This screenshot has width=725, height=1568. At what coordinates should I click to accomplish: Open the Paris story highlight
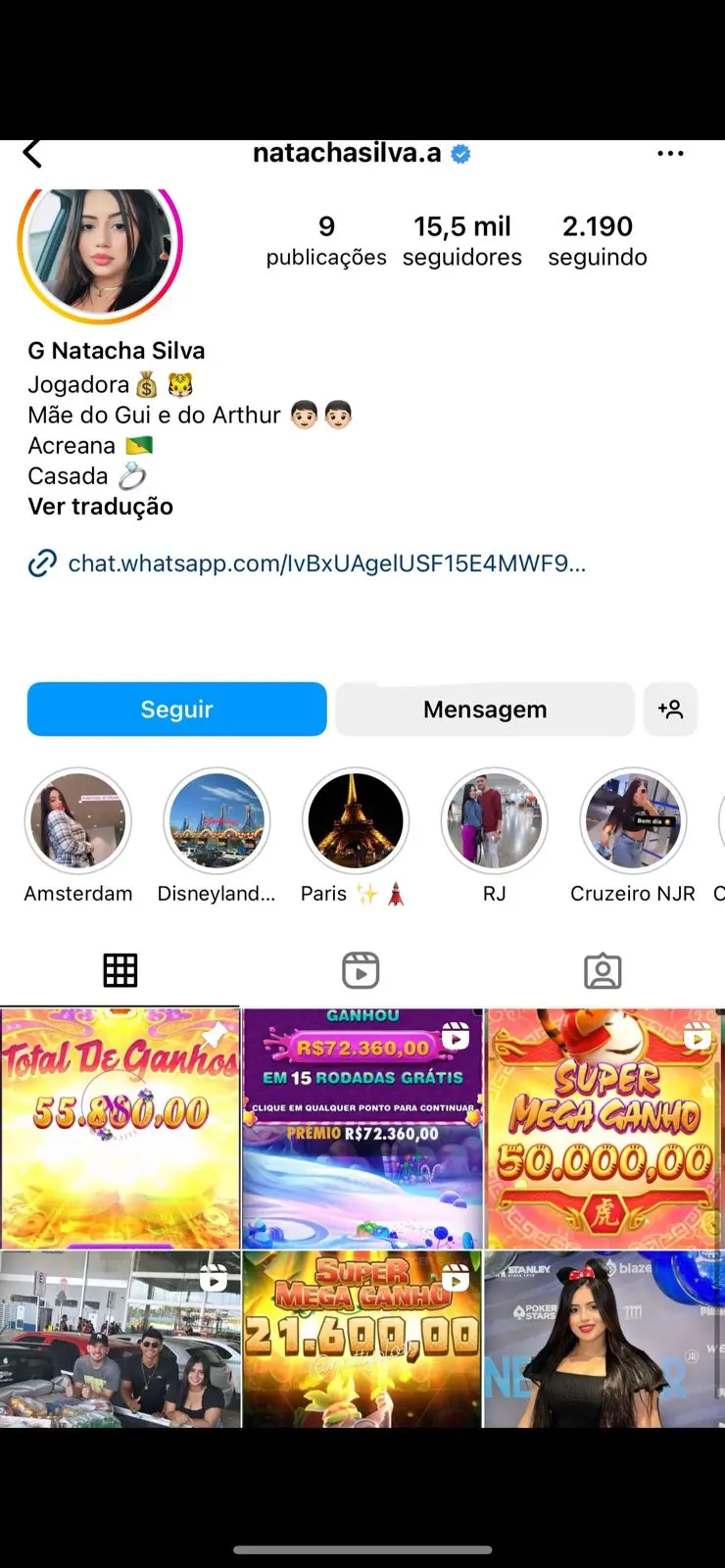[355, 821]
